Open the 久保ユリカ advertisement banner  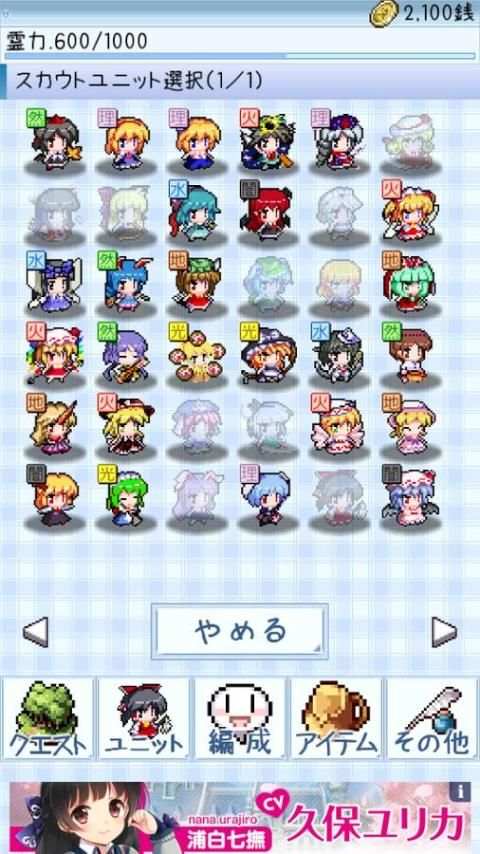[x=240, y=818]
